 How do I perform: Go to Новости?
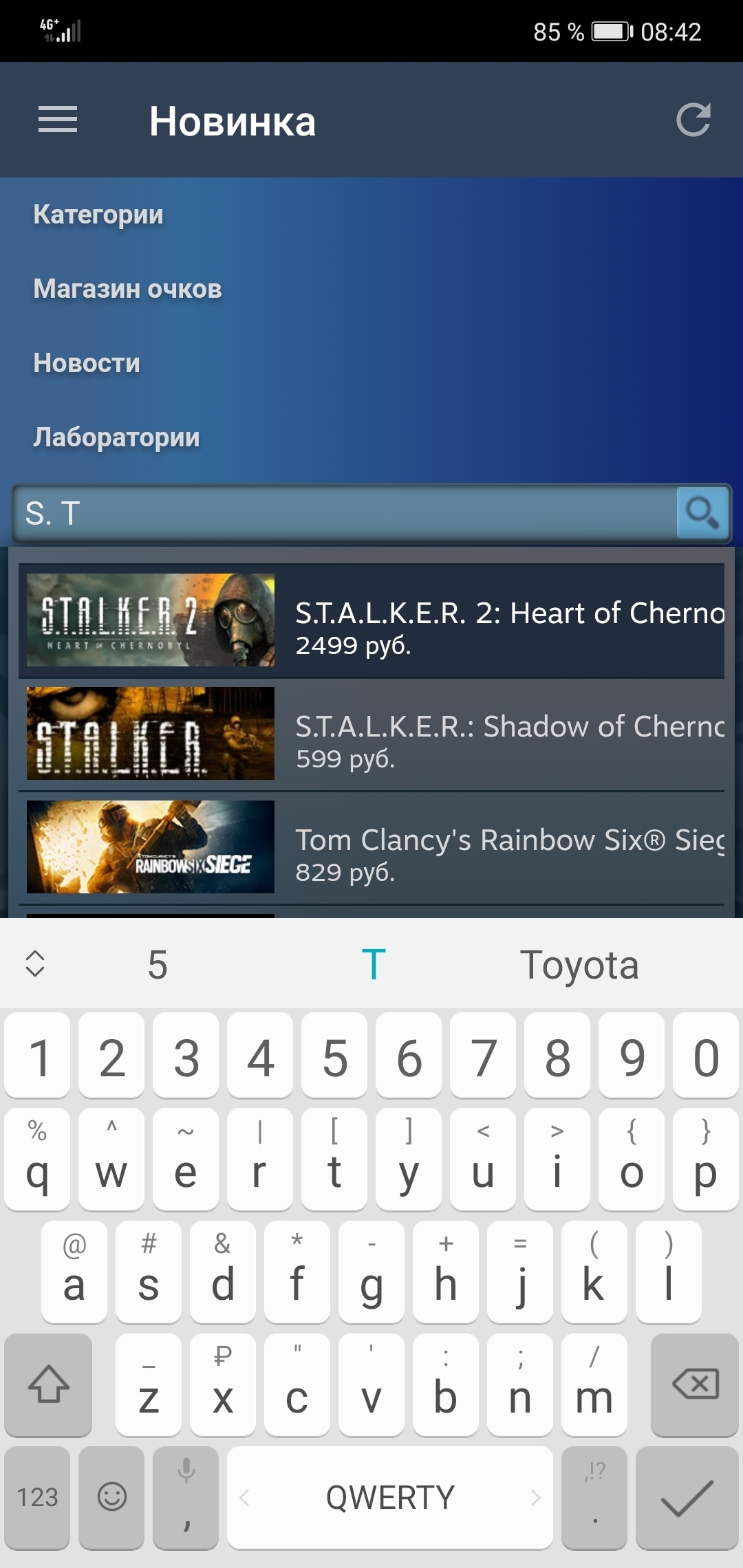87,363
